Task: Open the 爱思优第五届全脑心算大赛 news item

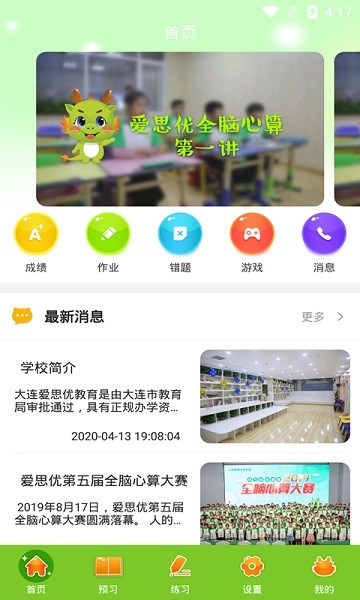Action: point(180,499)
